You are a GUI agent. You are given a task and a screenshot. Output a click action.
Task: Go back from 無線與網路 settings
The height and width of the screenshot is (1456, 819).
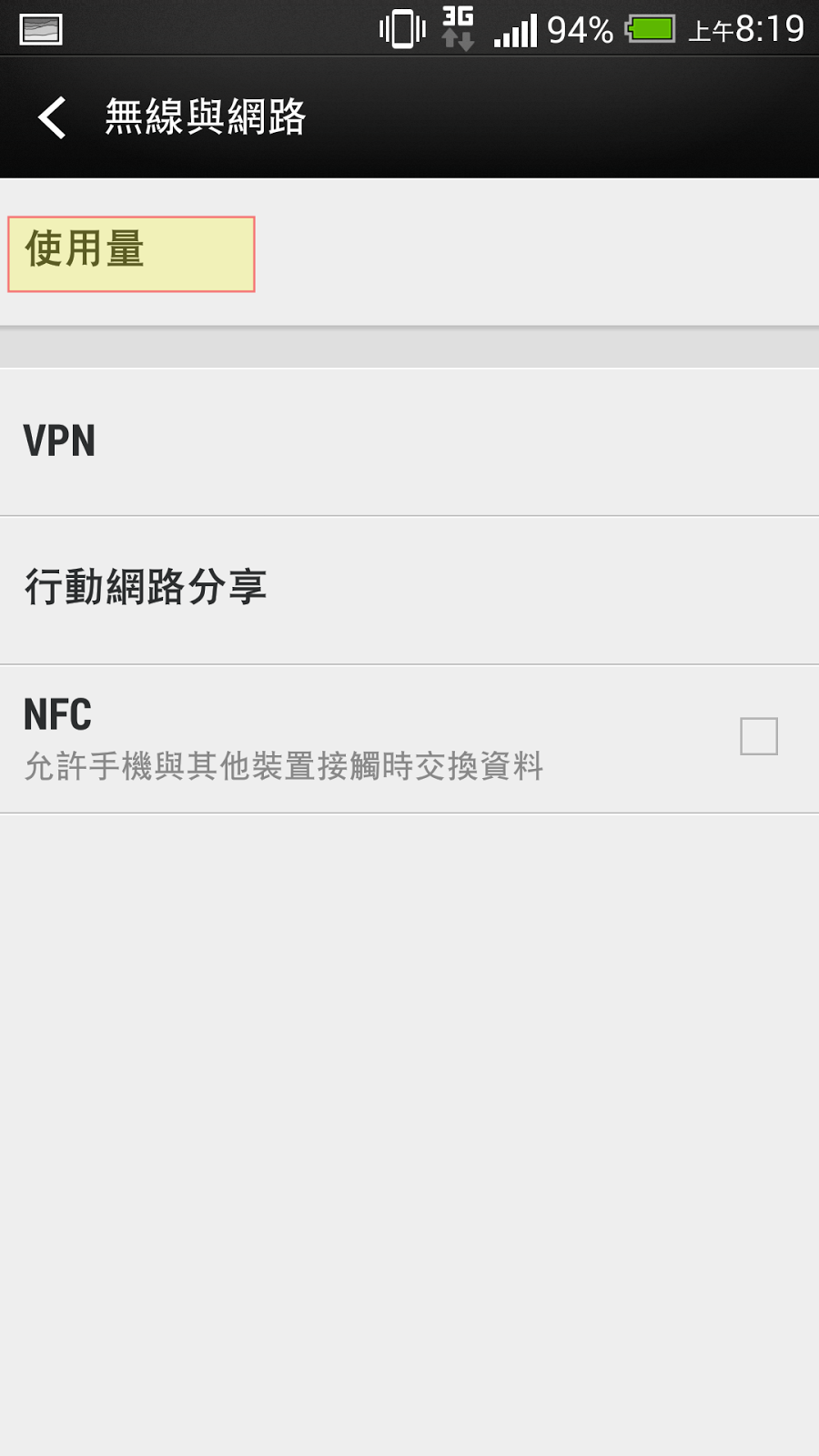click(x=52, y=117)
